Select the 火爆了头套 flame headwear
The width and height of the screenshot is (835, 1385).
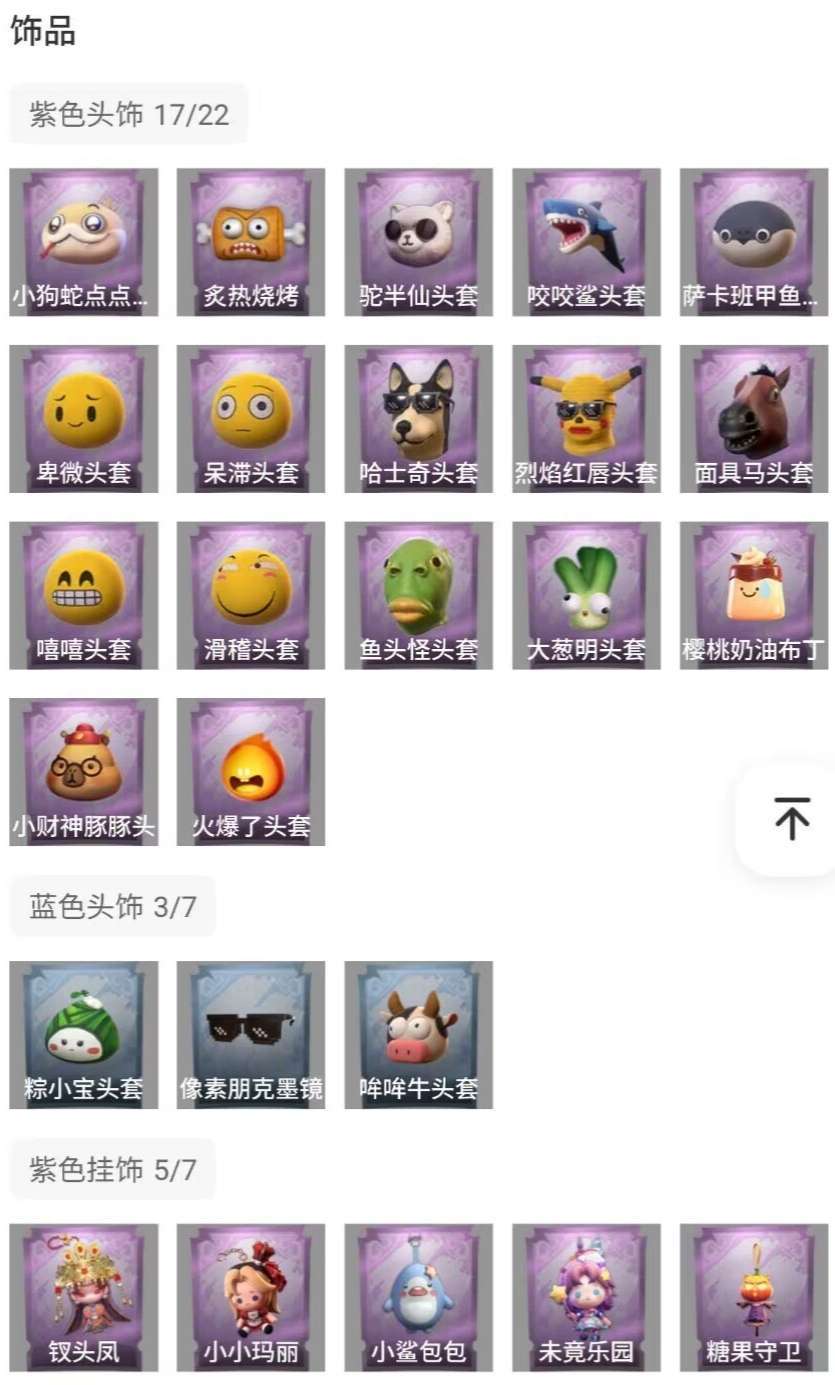tap(250, 770)
